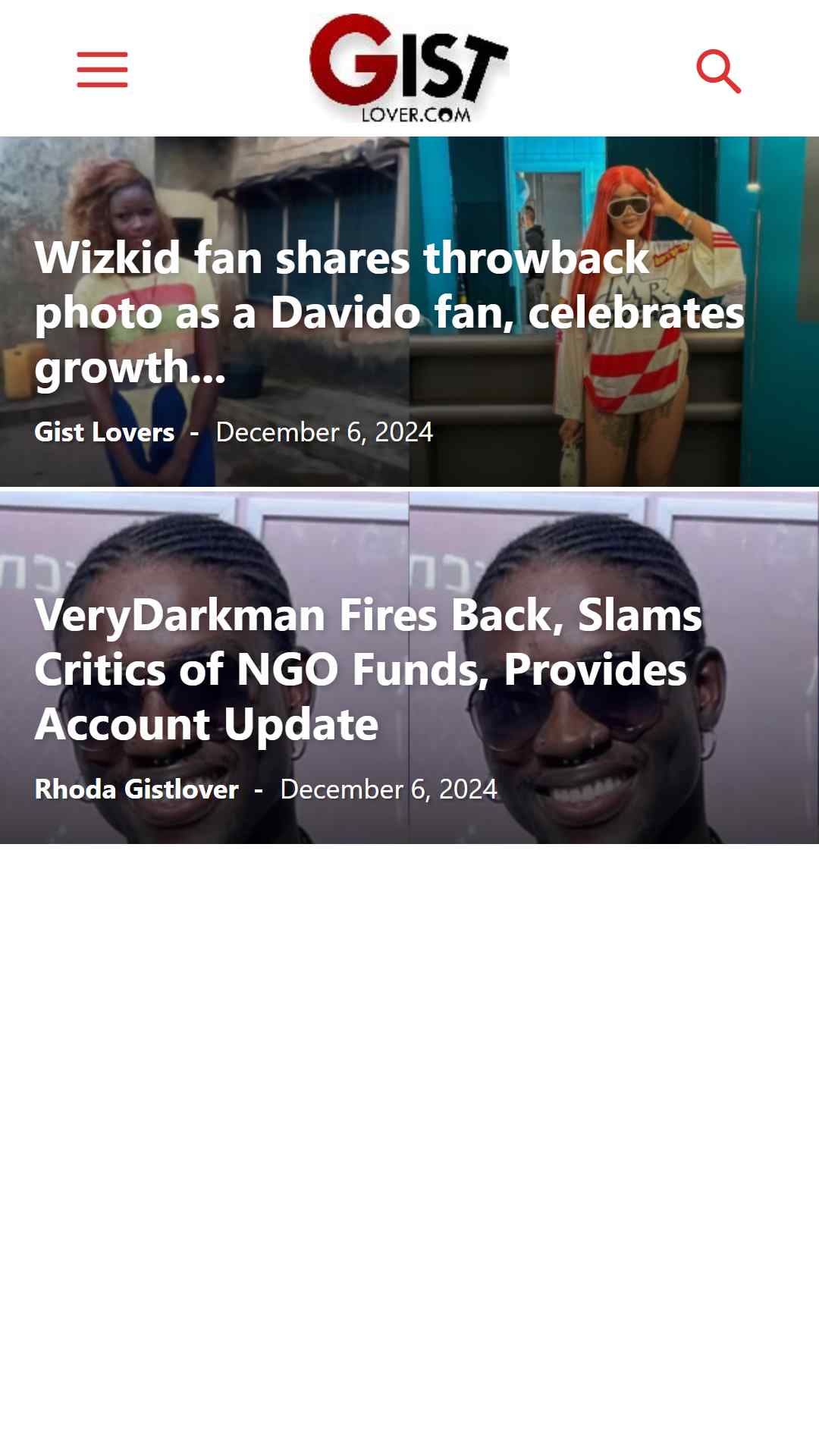This screenshot has width=819, height=1456.
Task: Go to homepage via GistLover logo
Action: click(409, 68)
